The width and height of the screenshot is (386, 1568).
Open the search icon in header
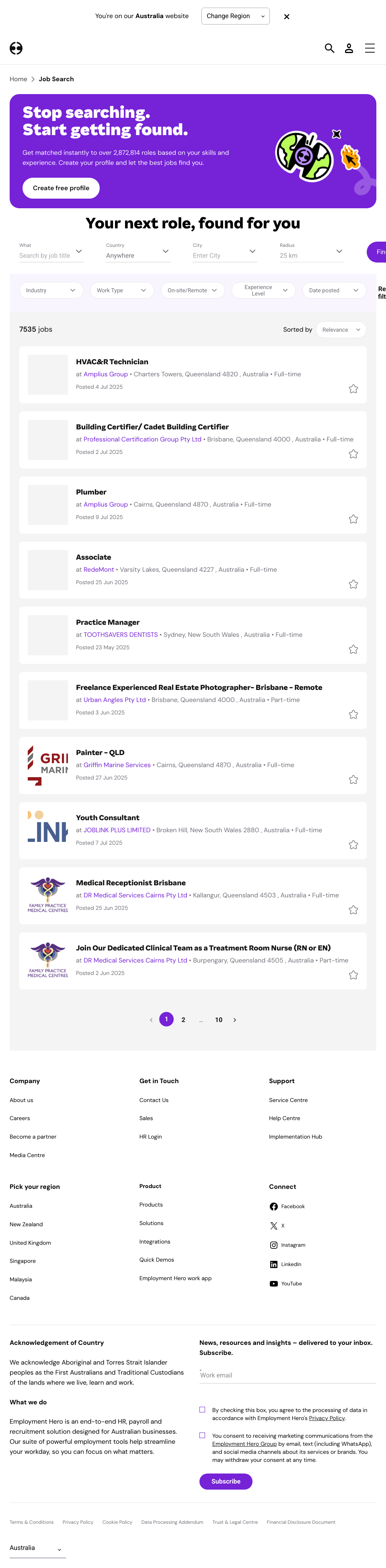click(x=329, y=48)
